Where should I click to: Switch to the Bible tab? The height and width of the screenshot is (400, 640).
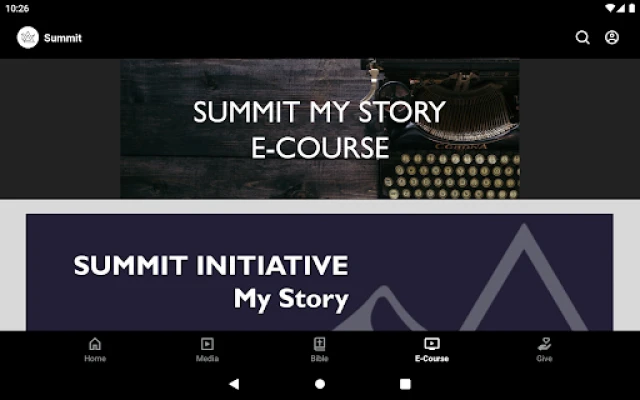point(319,349)
